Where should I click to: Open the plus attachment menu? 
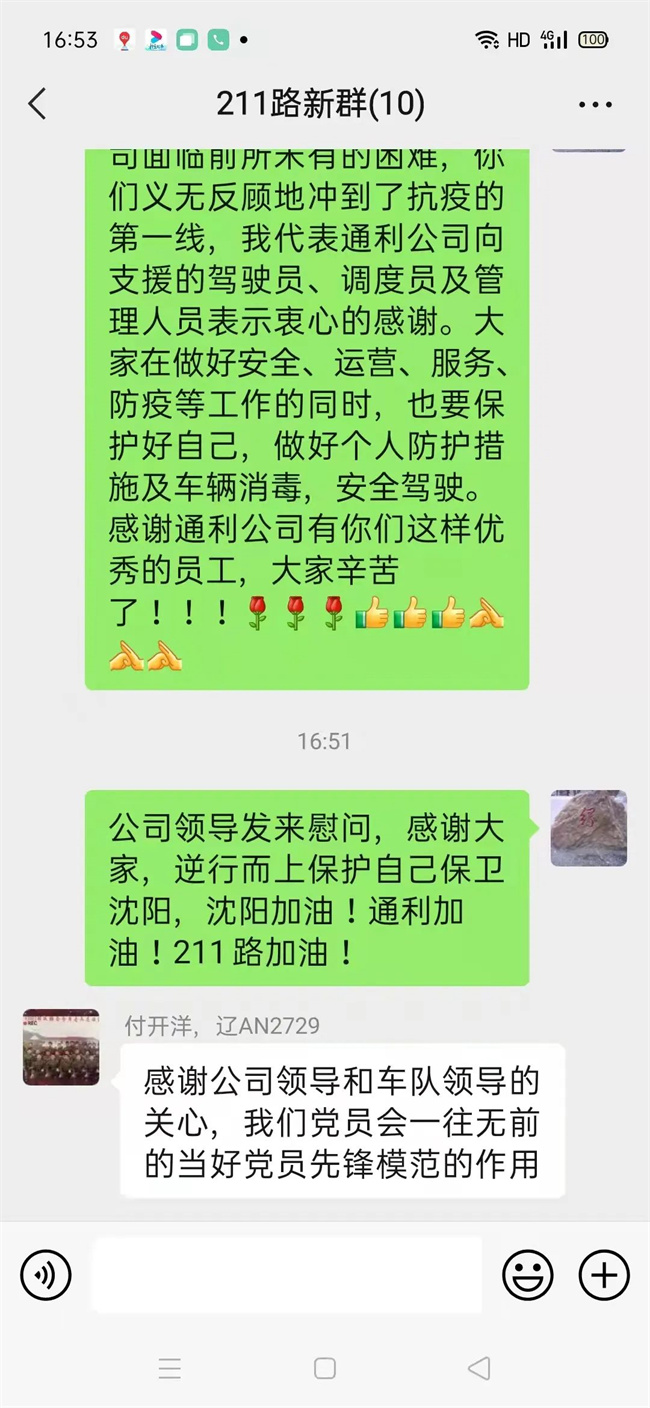(x=604, y=1275)
